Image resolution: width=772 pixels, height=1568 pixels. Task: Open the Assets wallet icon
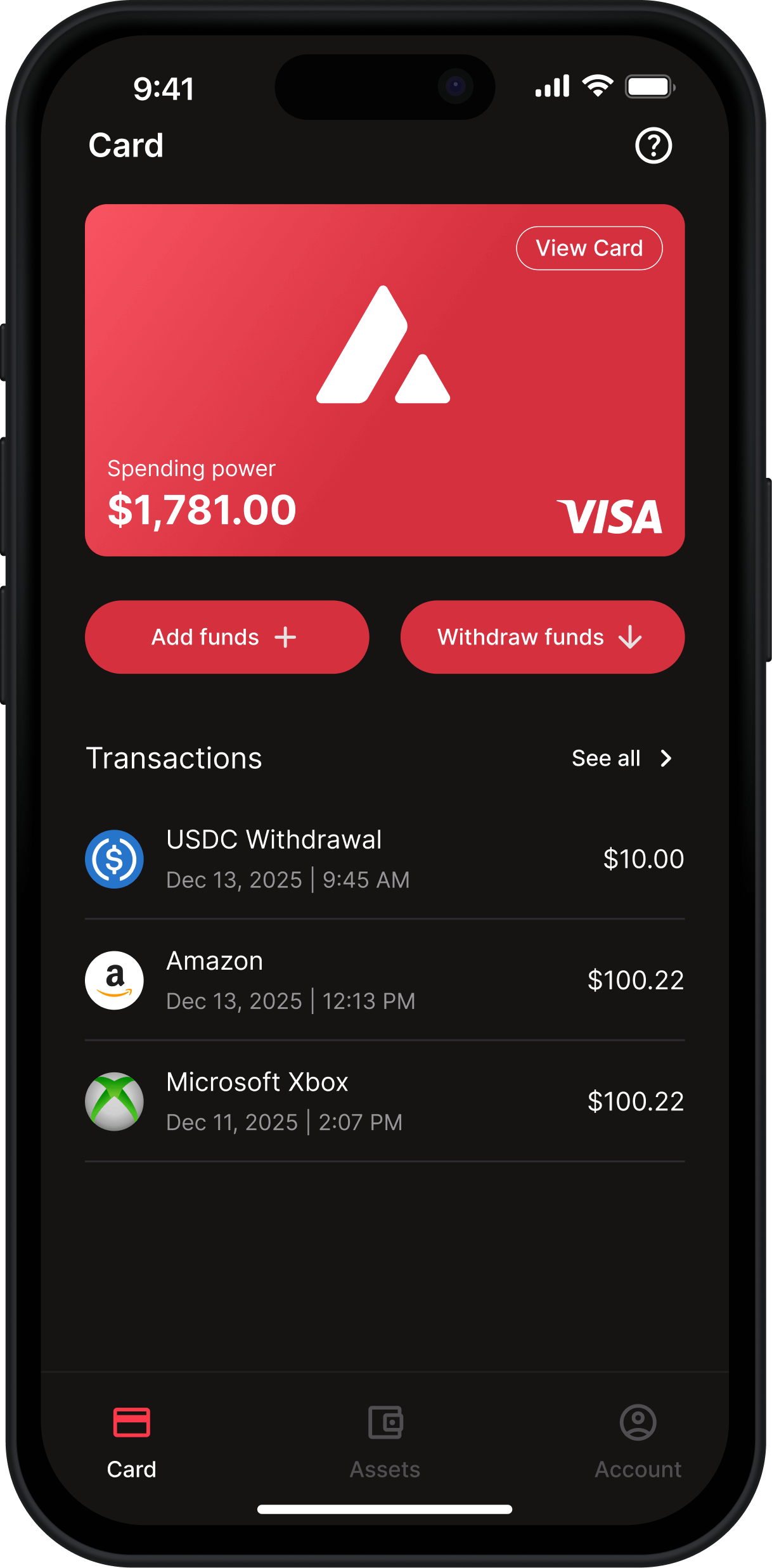(385, 1422)
